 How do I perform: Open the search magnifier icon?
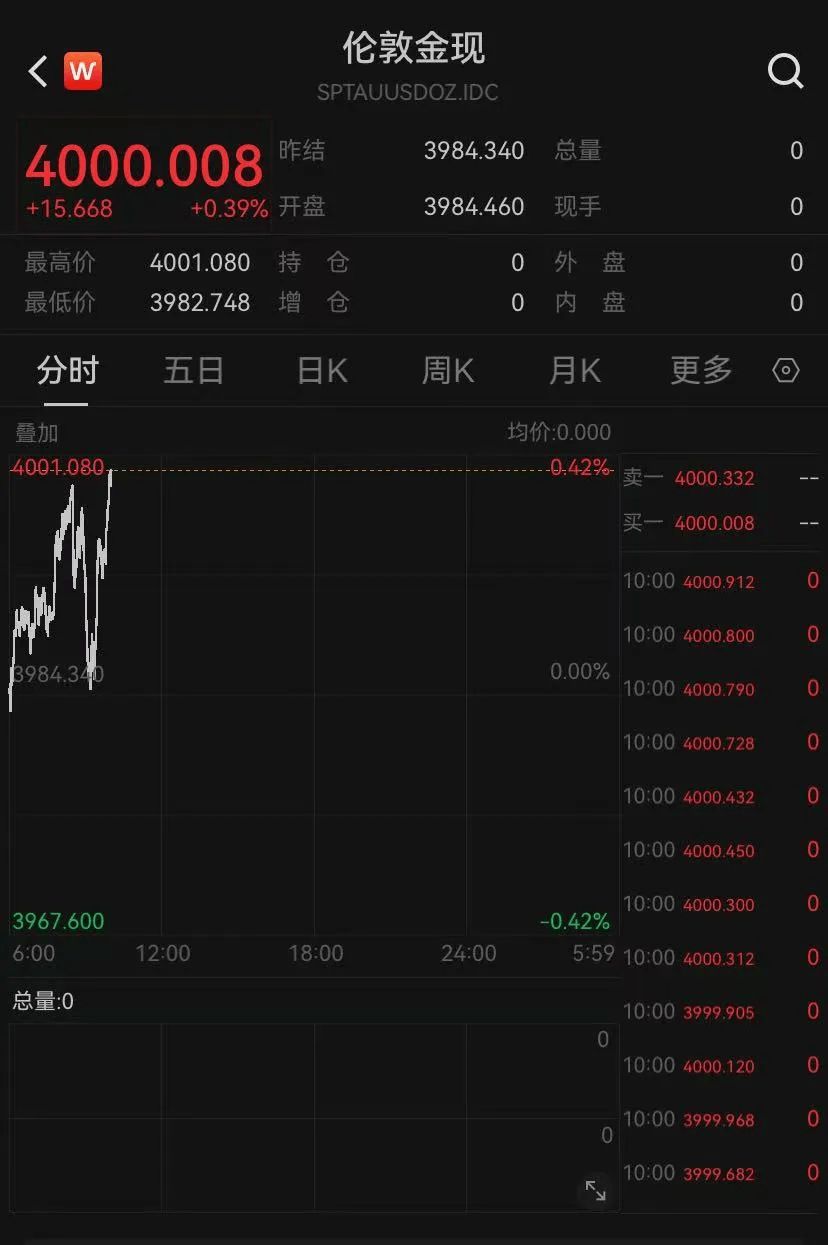coord(786,70)
